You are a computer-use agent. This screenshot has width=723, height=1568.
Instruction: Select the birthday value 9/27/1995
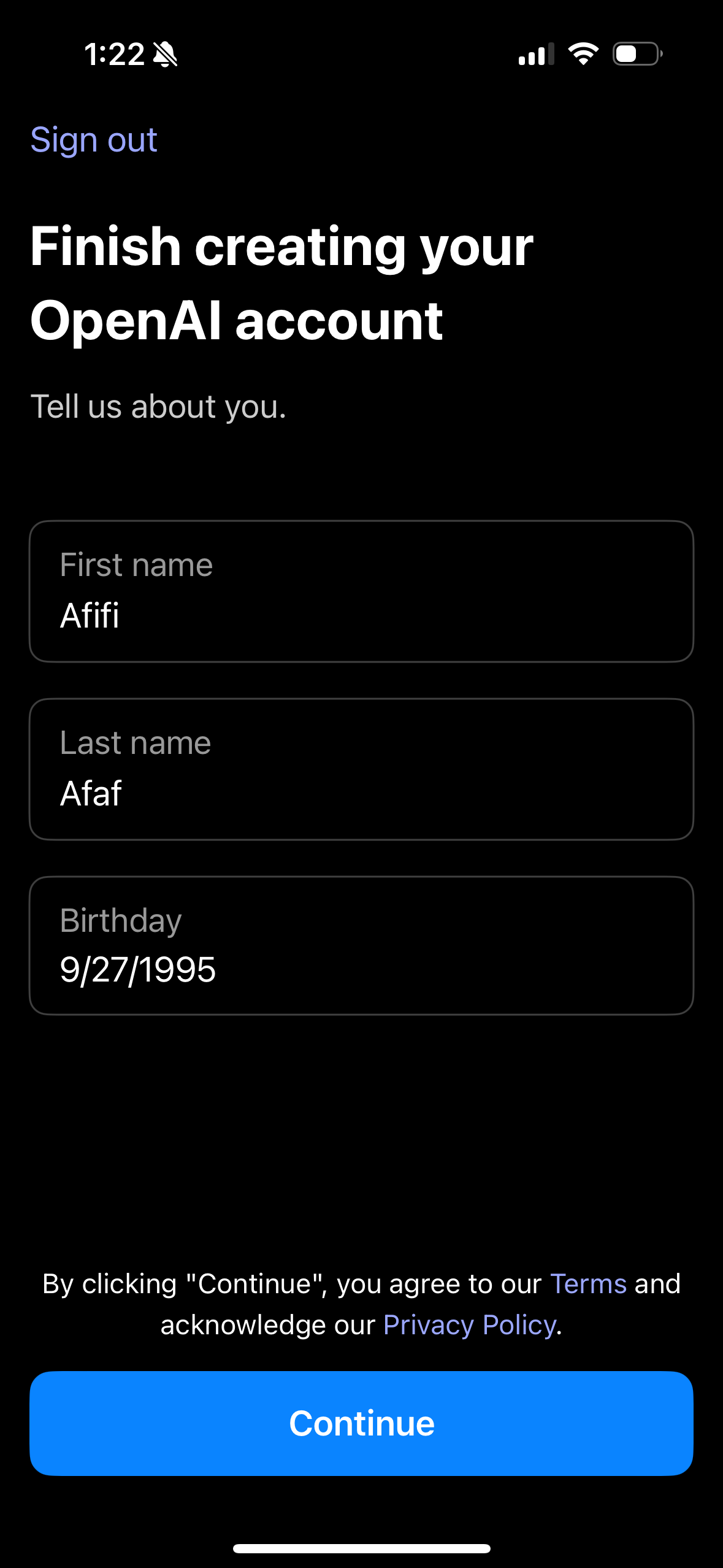coord(139,970)
